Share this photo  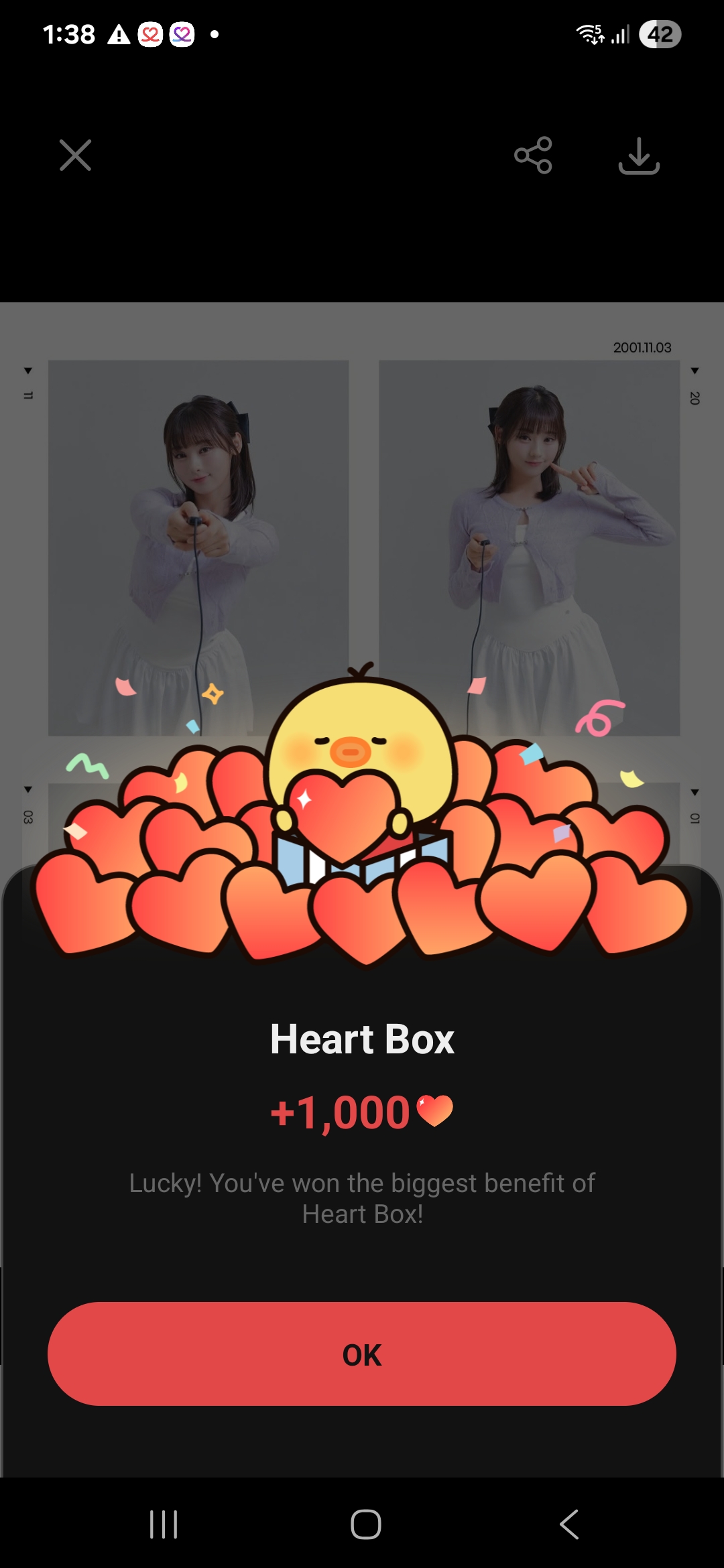[533, 155]
